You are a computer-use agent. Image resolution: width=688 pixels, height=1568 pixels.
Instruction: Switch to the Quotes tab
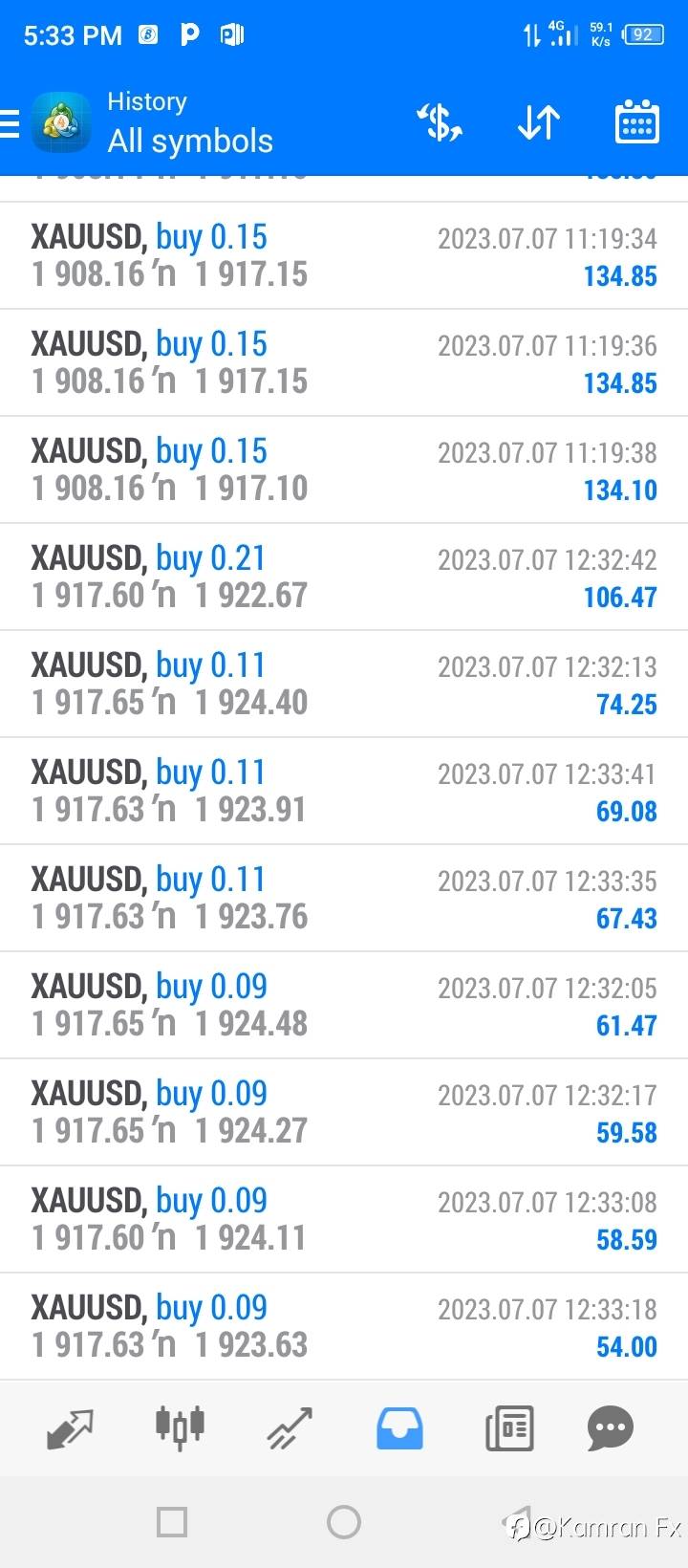[70, 1428]
